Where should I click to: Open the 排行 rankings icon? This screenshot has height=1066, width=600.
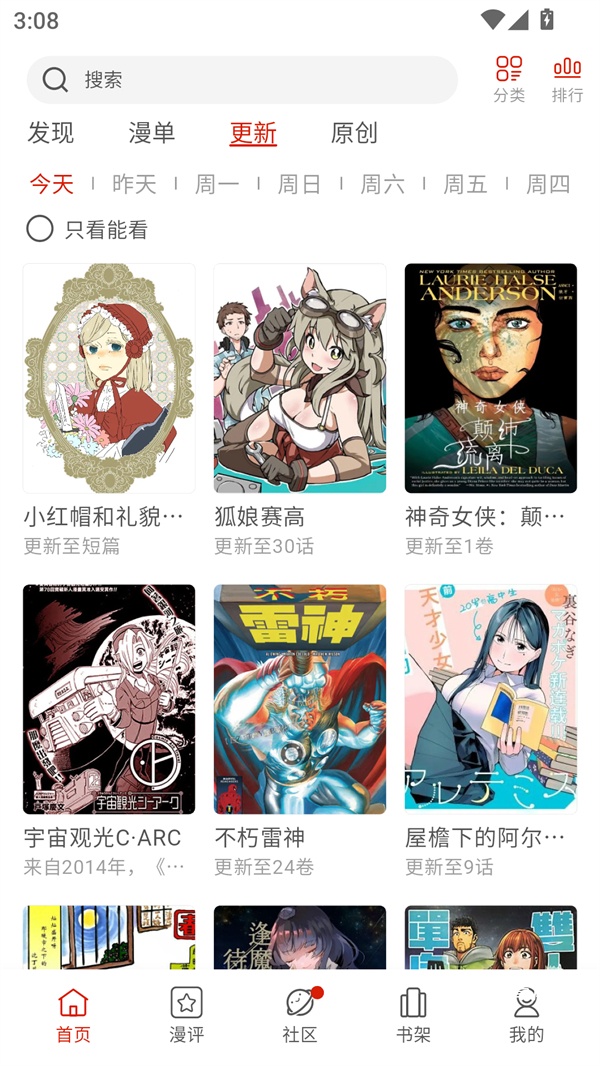[567, 79]
